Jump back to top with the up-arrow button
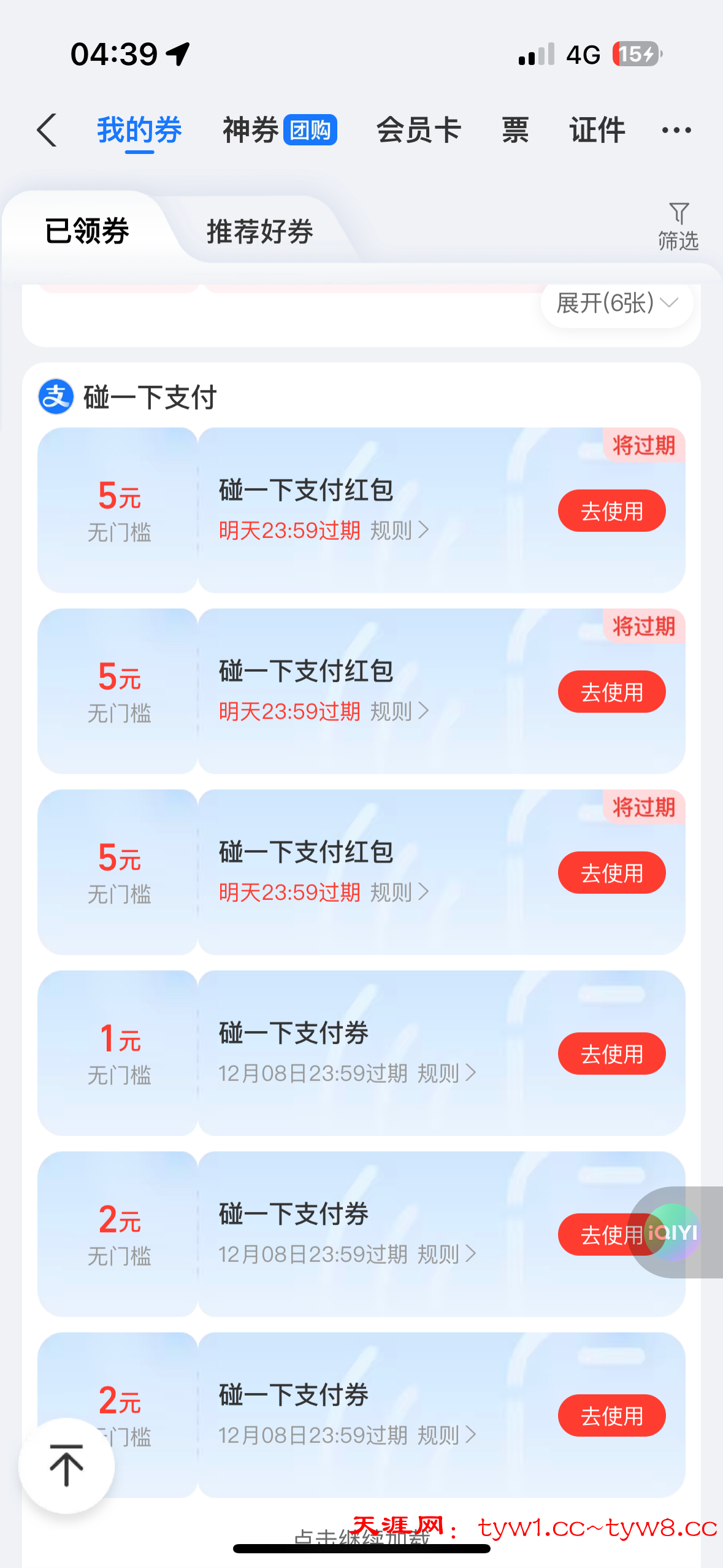This screenshot has width=723, height=1568. (x=66, y=1465)
